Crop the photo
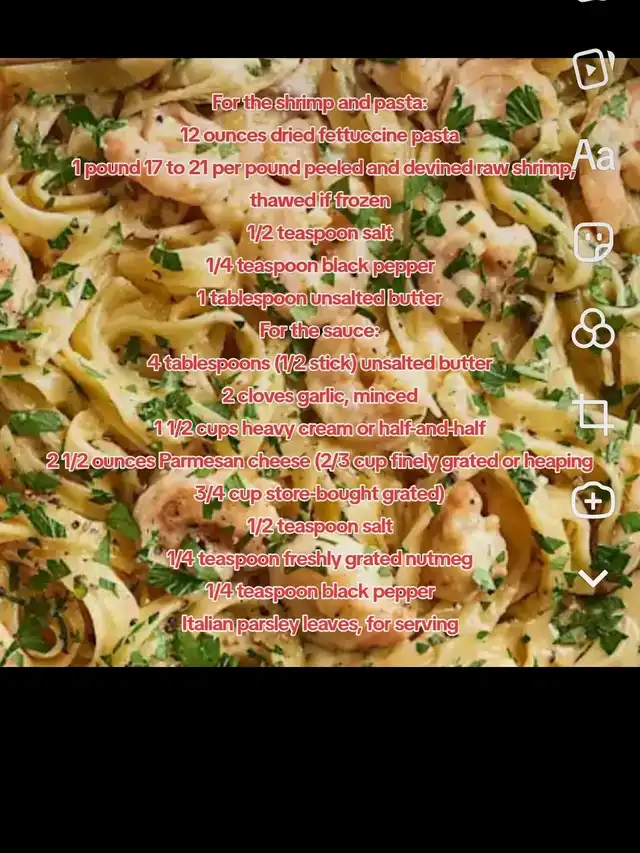 (x=594, y=414)
